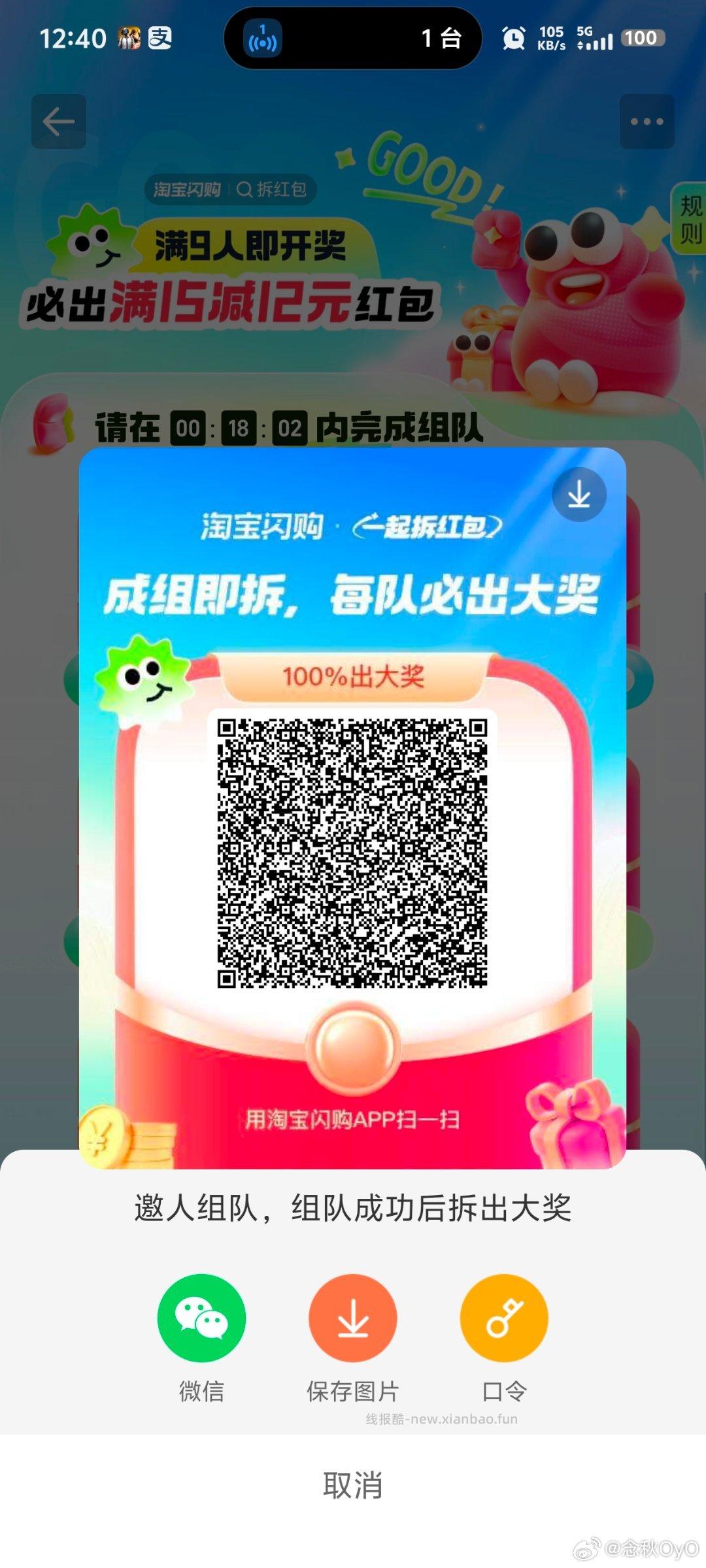This screenshot has height=1568, width=706.
Task: Go back with the top-left arrow
Action: click(x=59, y=122)
